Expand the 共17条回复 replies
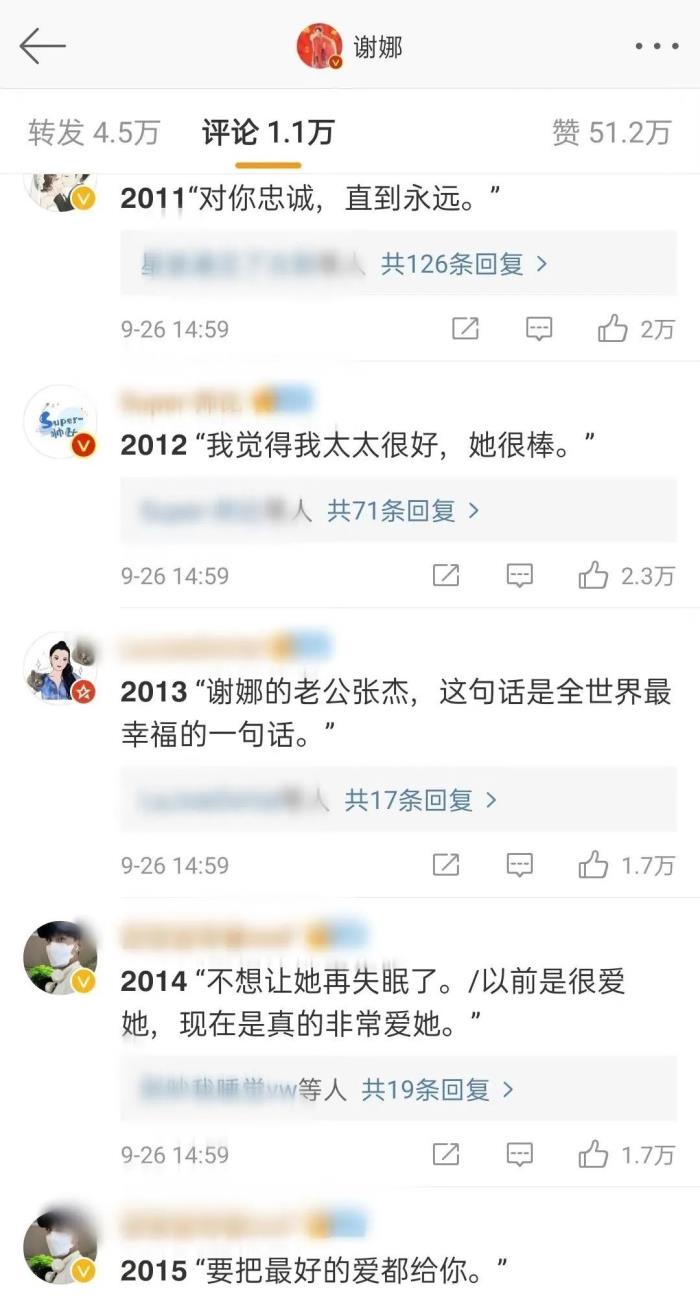The image size is (700, 1296). (421, 800)
